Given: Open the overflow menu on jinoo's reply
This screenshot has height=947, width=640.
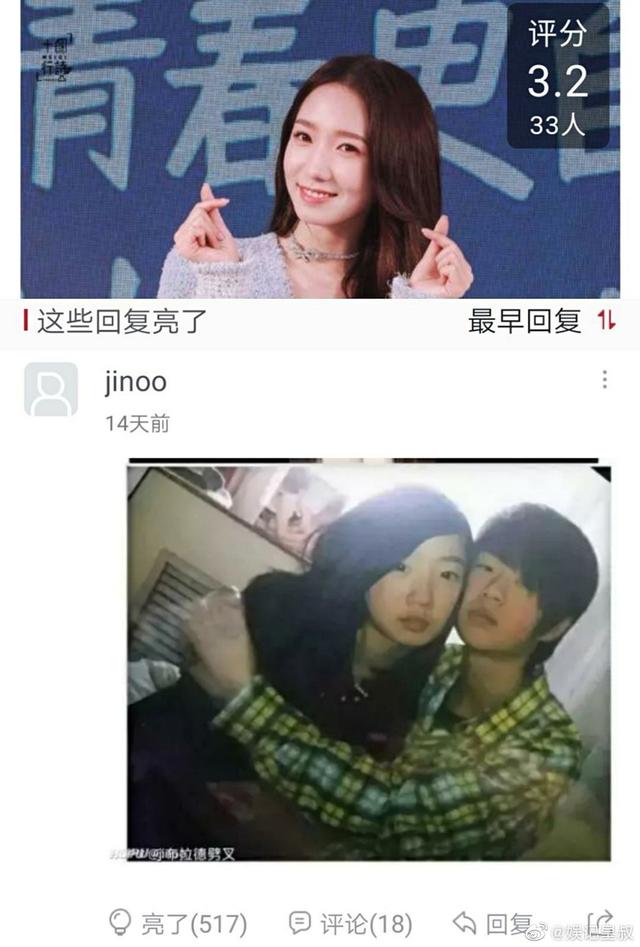Looking at the screenshot, I should point(604,380).
